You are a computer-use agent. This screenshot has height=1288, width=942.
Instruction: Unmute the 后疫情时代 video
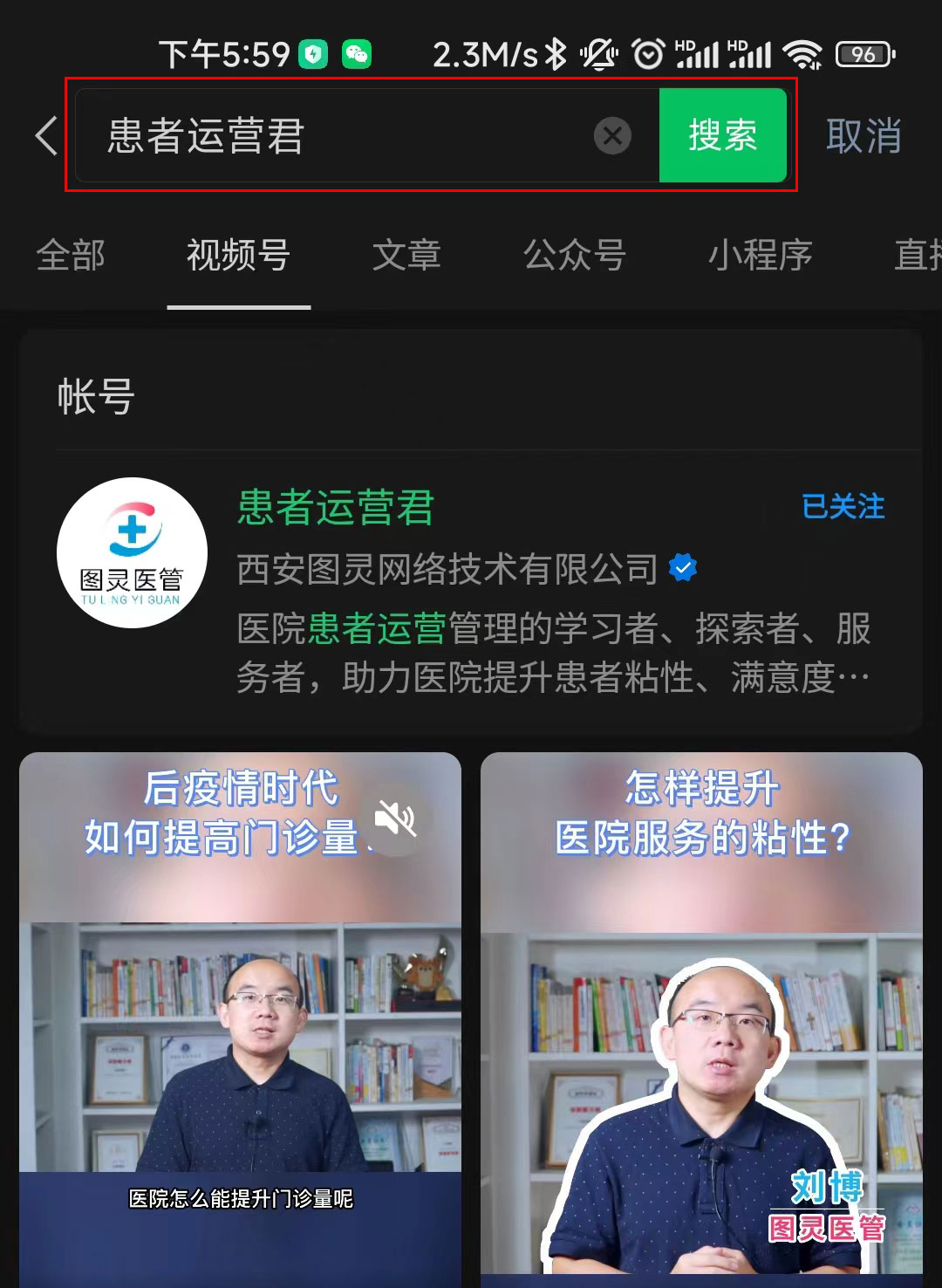pos(395,819)
